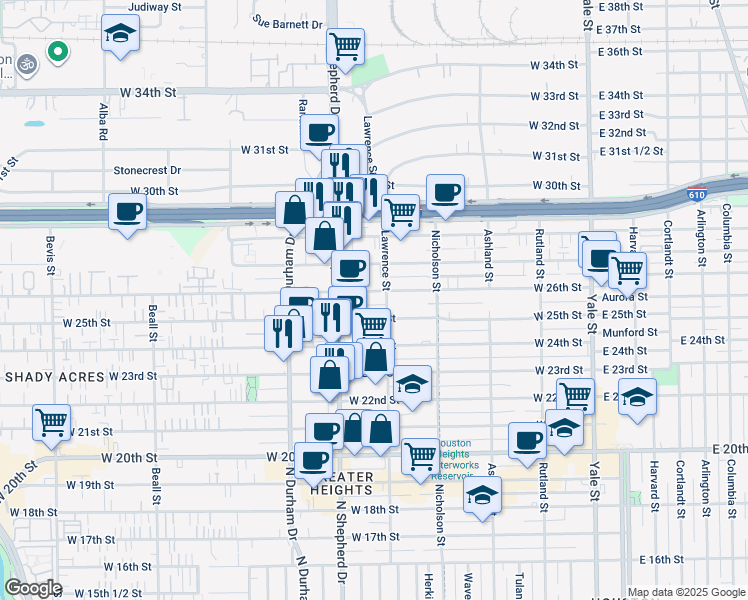The height and width of the screenshot is (600, 748).
Task: Select the school marker near W 22nd and Nicholson St
Action: [411, 384]
